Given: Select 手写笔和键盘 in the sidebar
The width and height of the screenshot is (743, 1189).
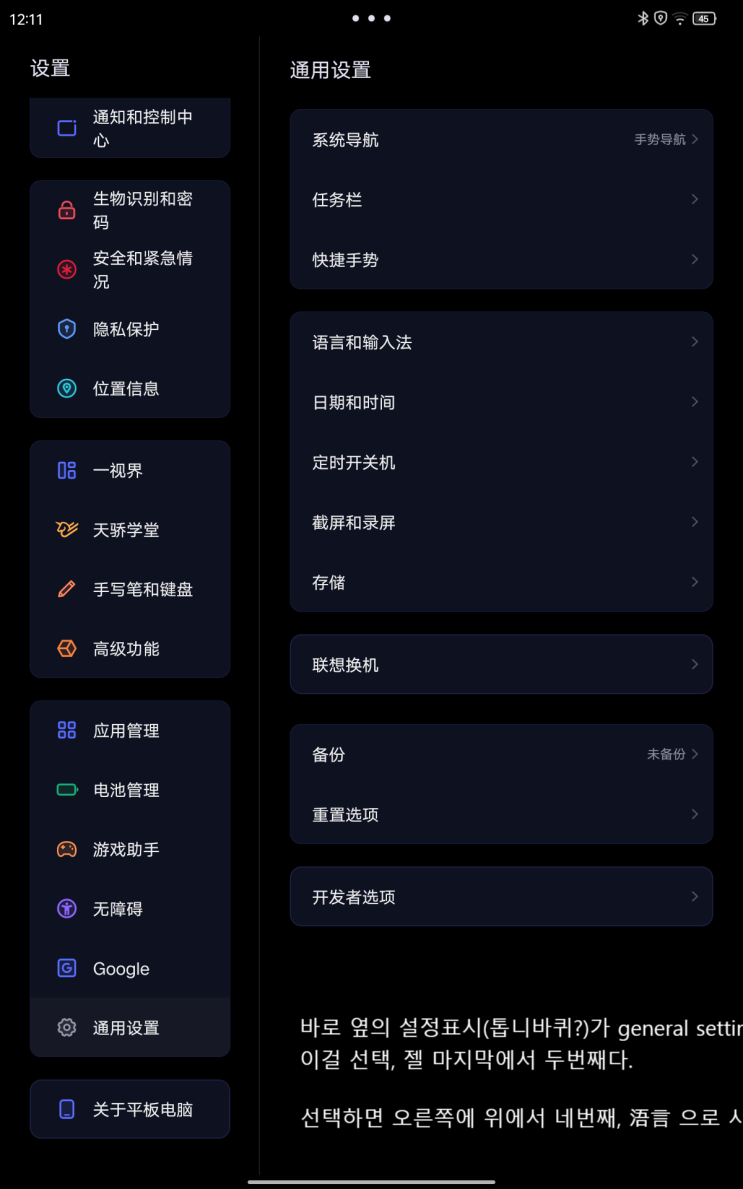Looking at the screenshot, I should (130, 589).
